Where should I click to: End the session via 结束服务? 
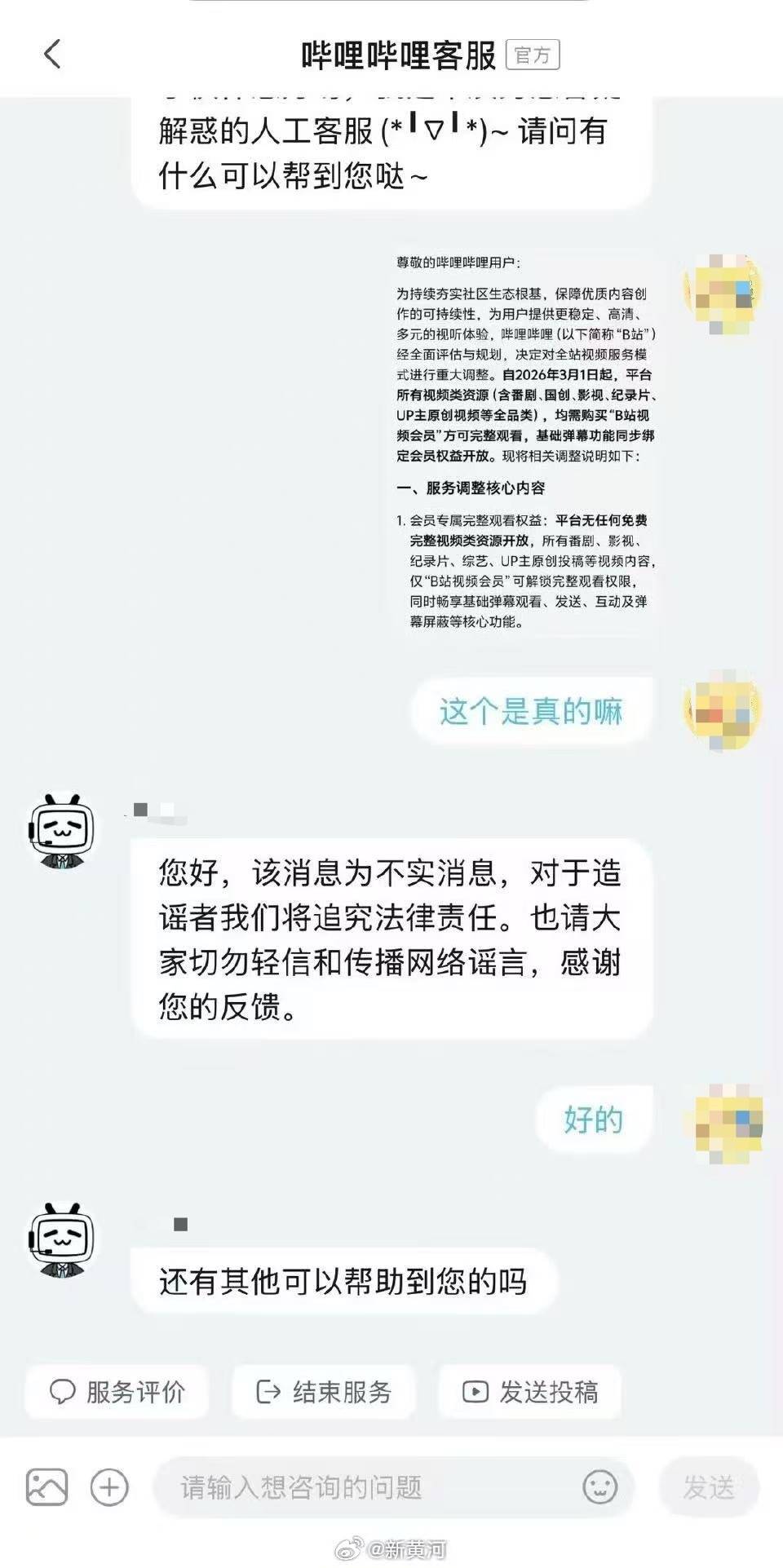324,1392
